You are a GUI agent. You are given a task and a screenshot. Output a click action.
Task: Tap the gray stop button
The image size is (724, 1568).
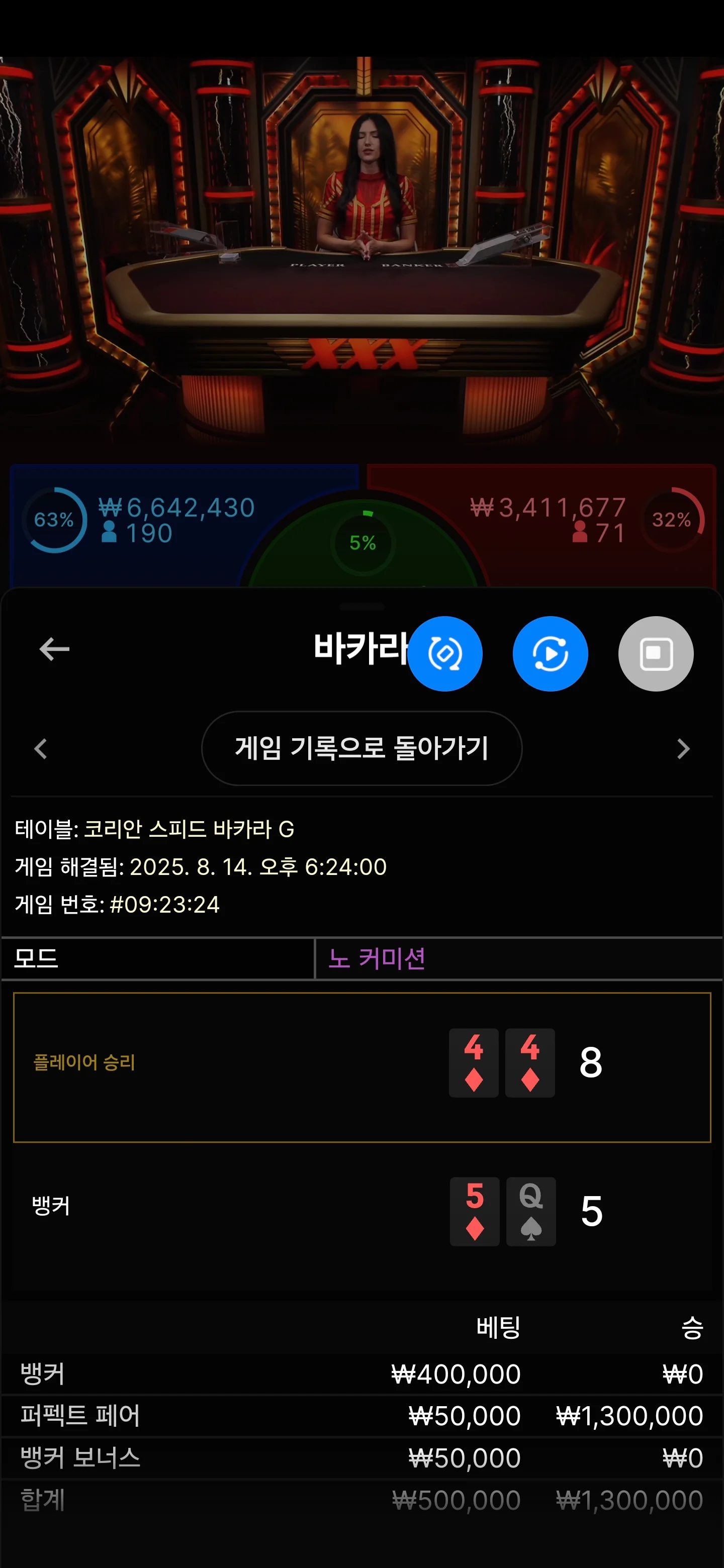click(x=656, y=654)
